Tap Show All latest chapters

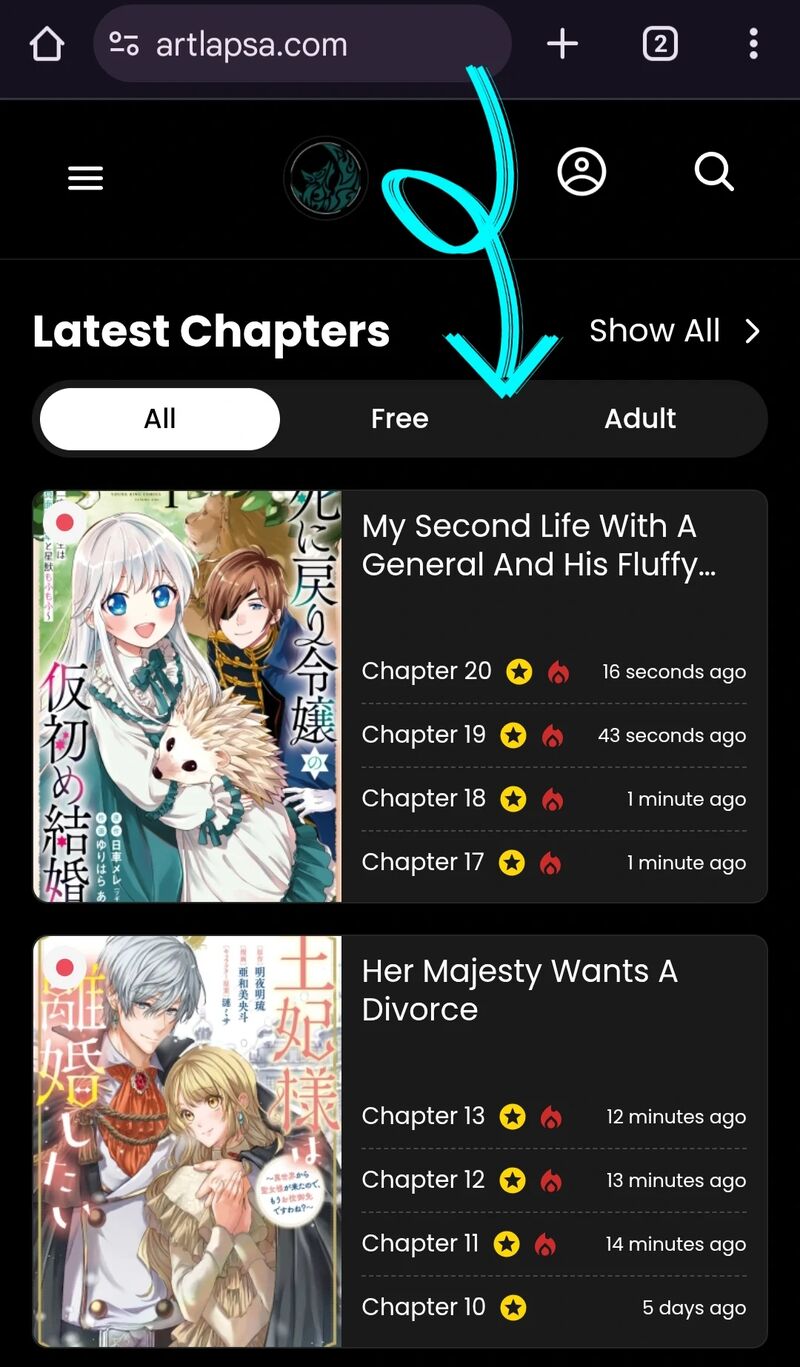(674, 331)
